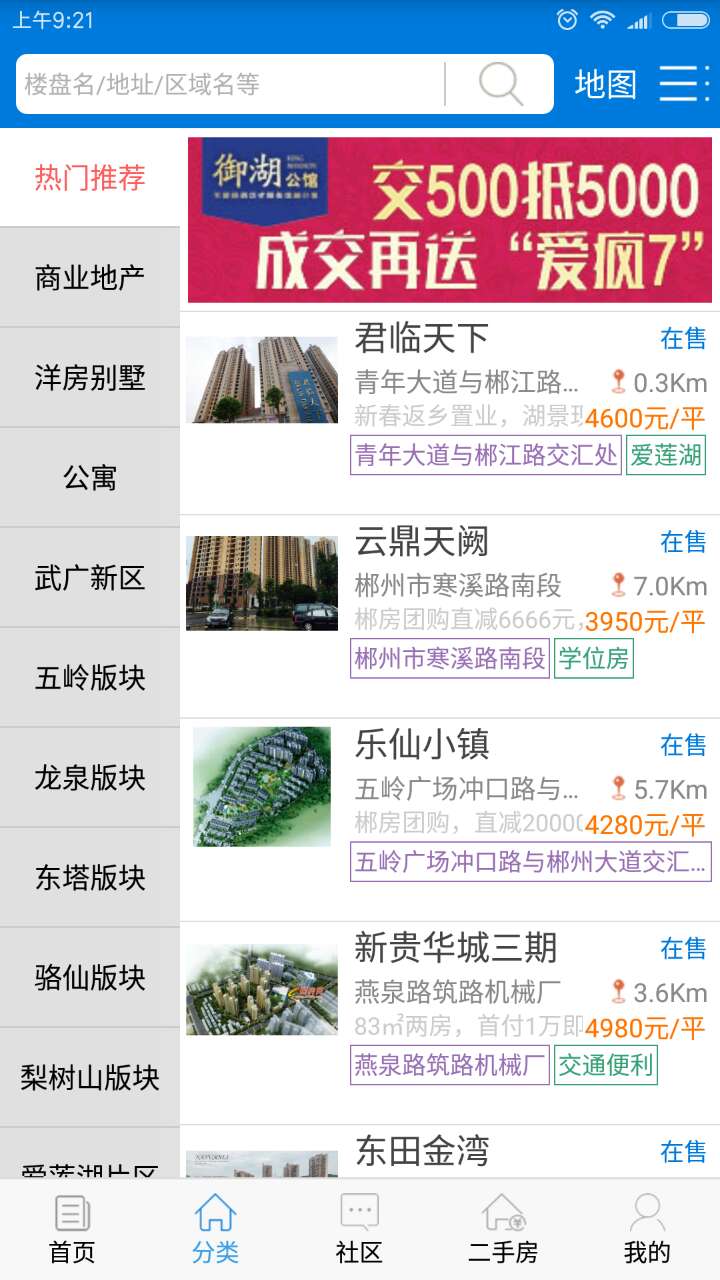Open the 我的 profile tab

click(647, 1230)
